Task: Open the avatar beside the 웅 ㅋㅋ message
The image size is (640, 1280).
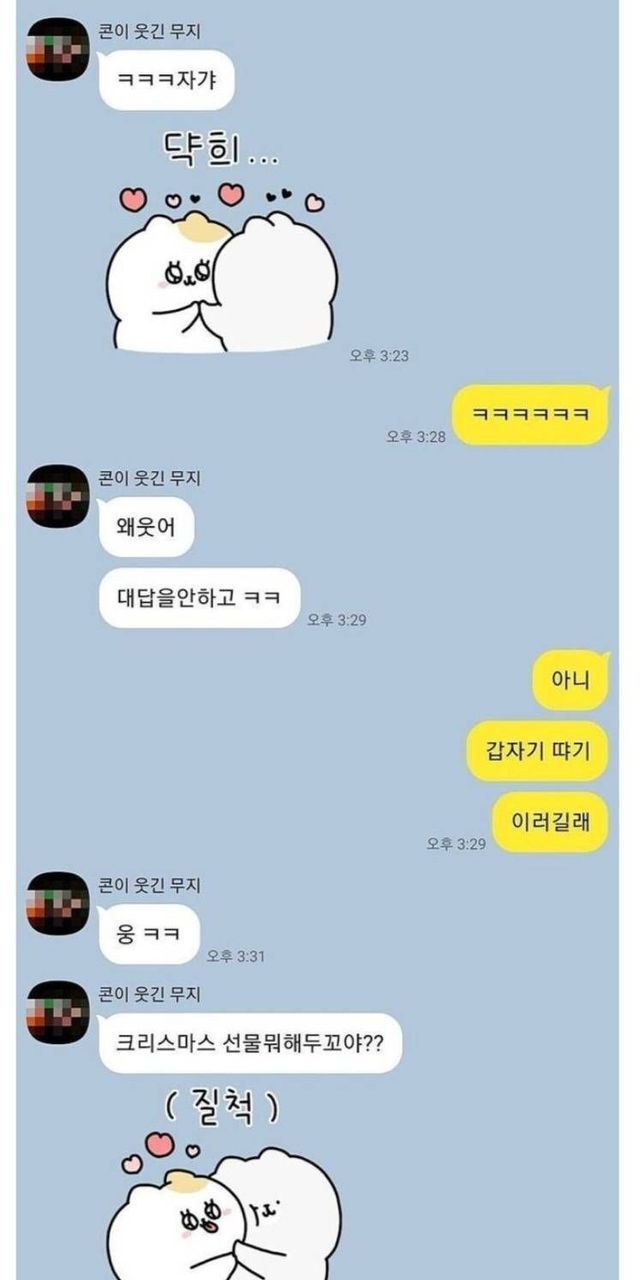Action: click(x=57, y=901)
